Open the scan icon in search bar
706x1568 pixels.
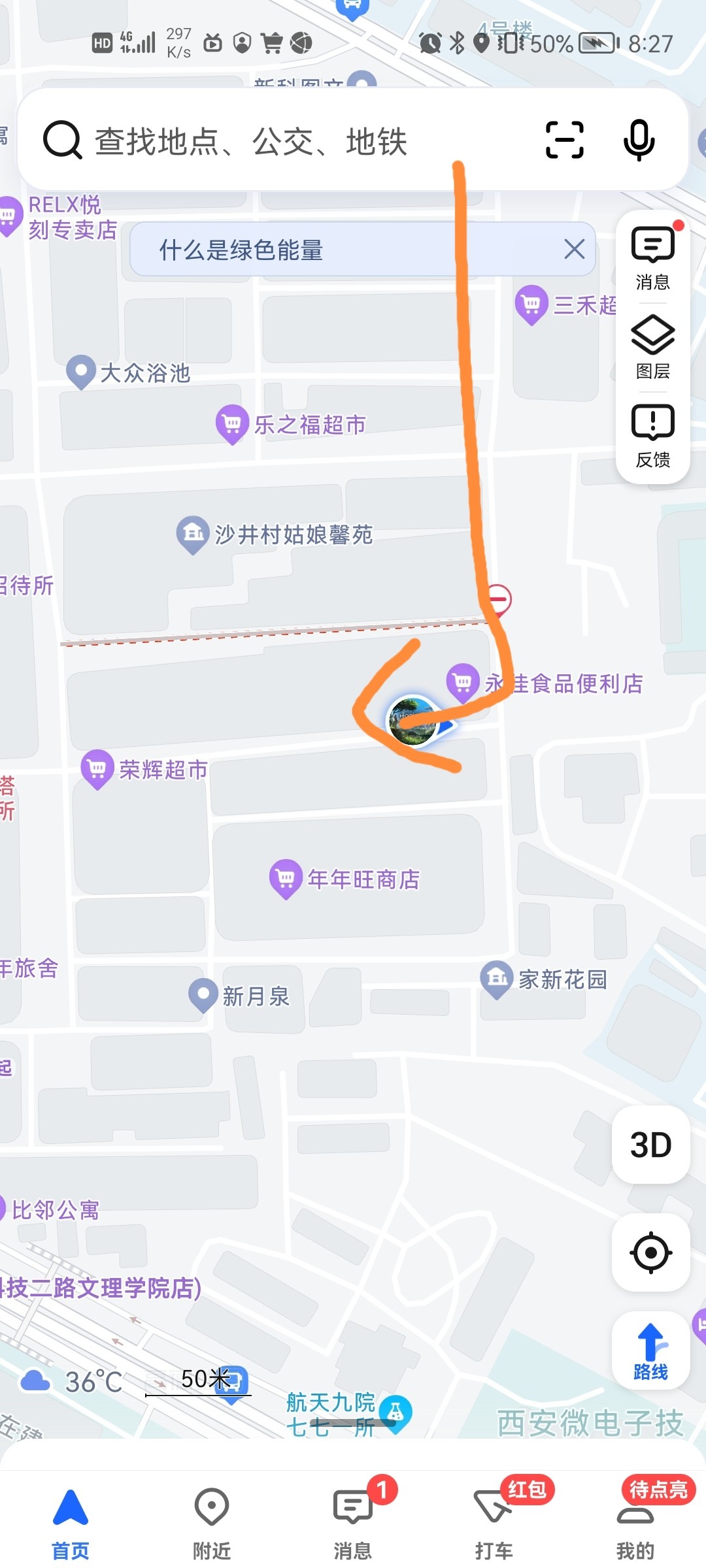565,140
